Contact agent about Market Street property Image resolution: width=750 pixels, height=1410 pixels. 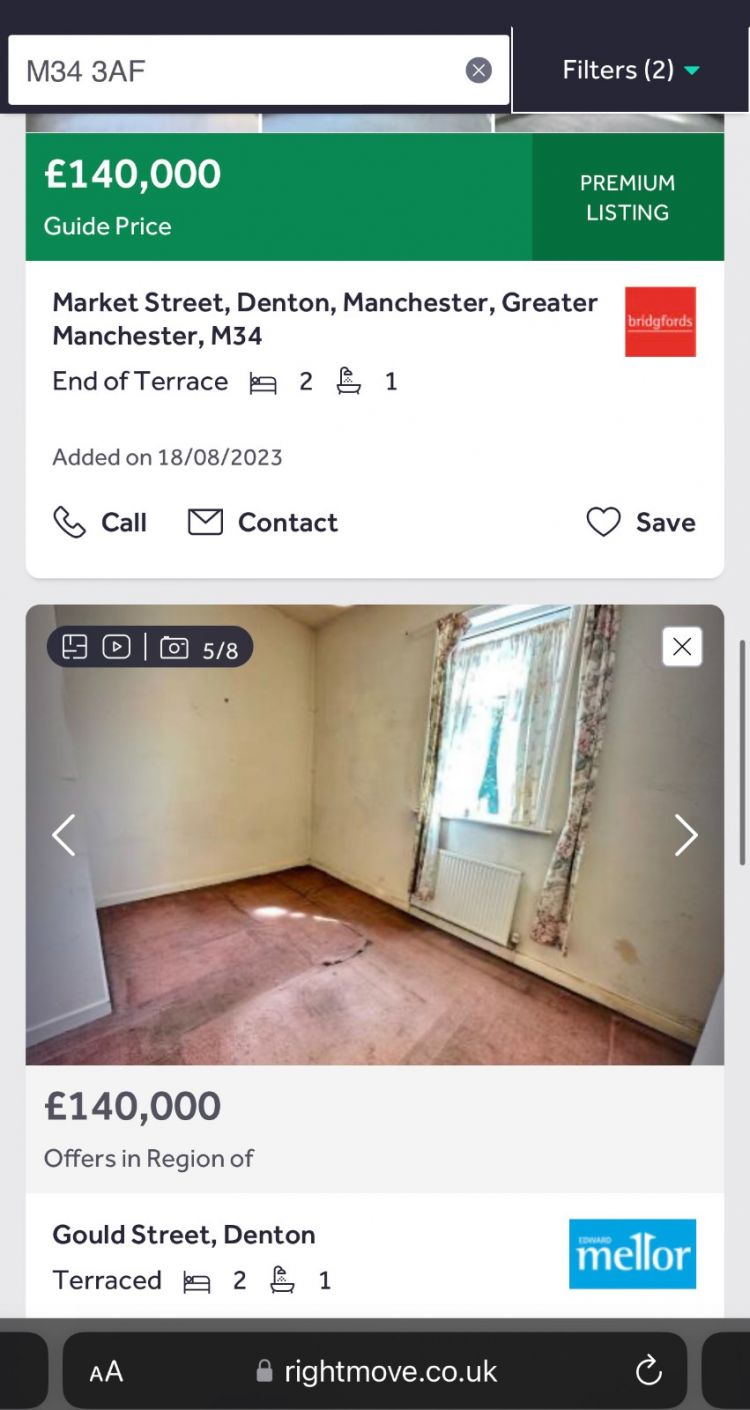click(x=263, y=522)
